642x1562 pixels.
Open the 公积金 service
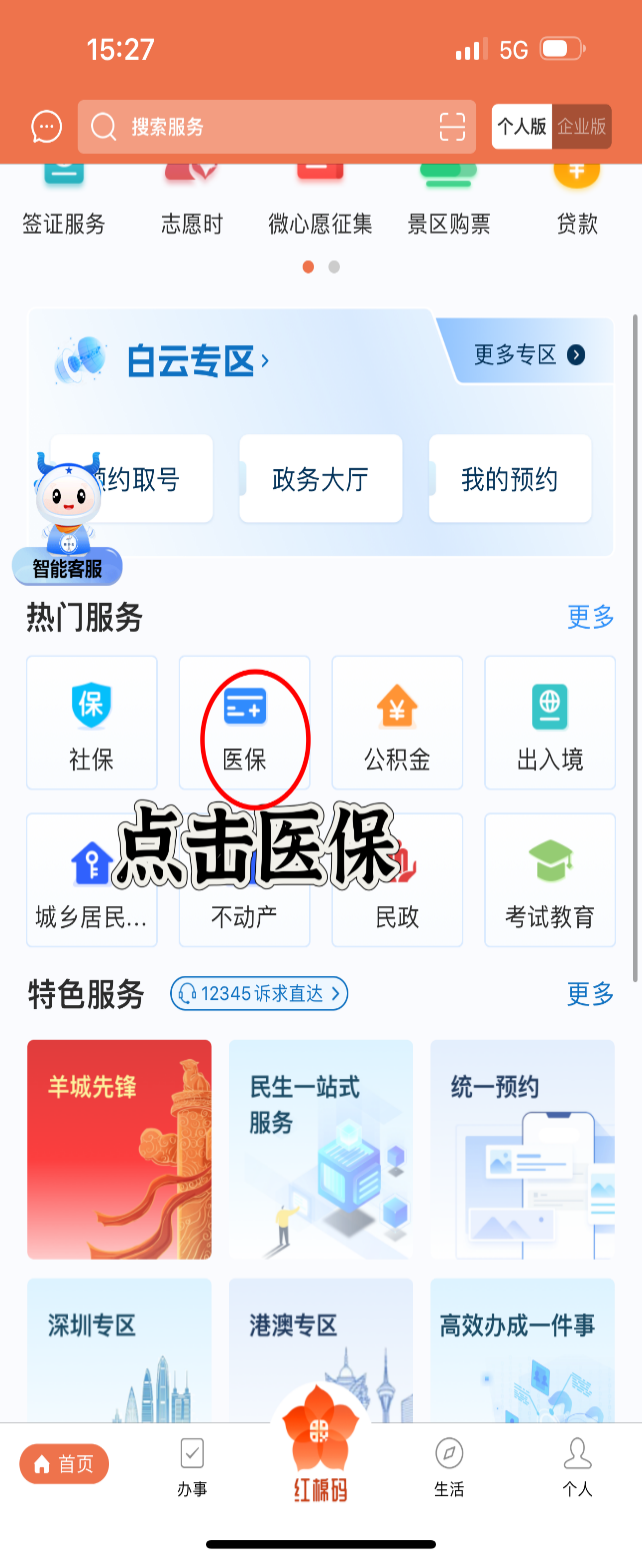click(x=397, y=723)
